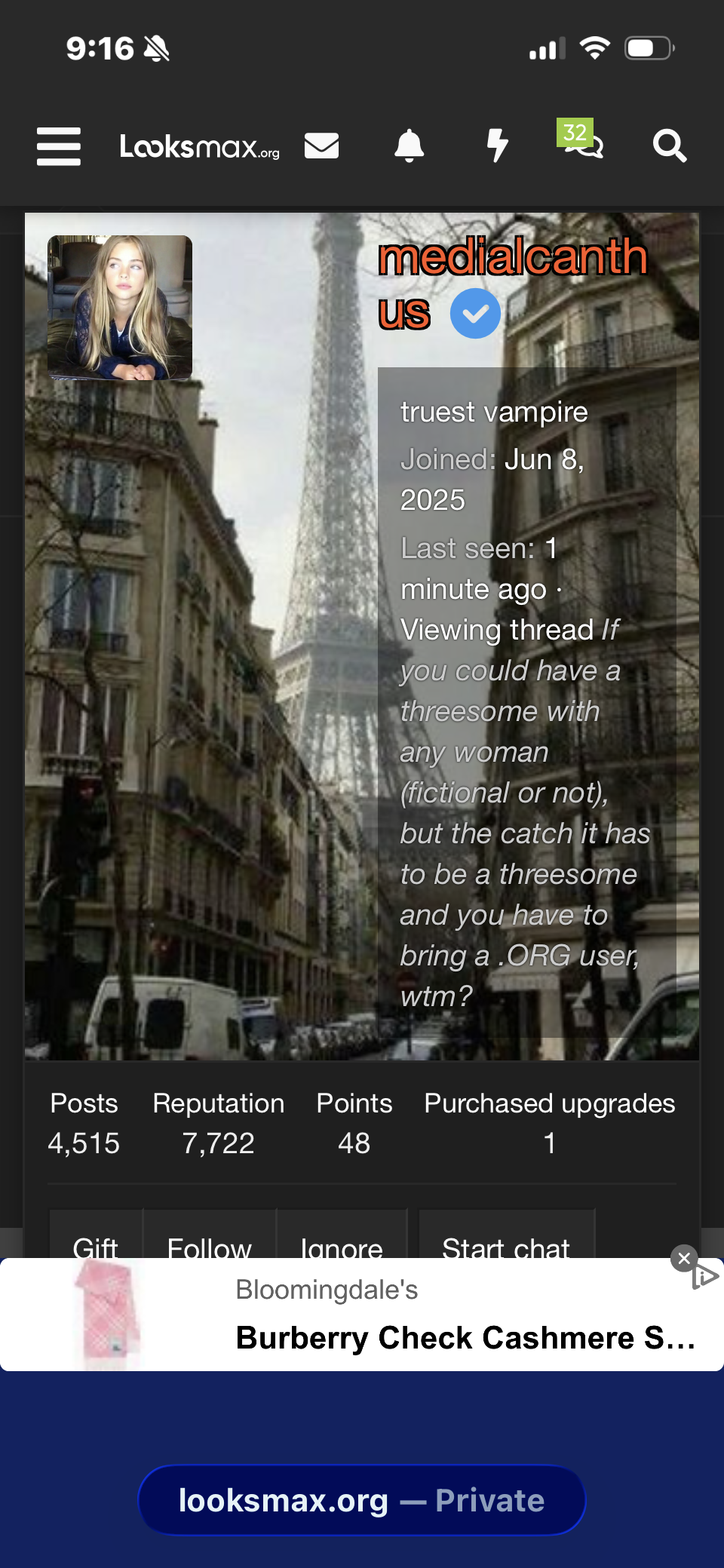The width and height of the screenshot is (724, 1568).
Task: Follow medialcanthus
Action: [x=209, y=1243]
